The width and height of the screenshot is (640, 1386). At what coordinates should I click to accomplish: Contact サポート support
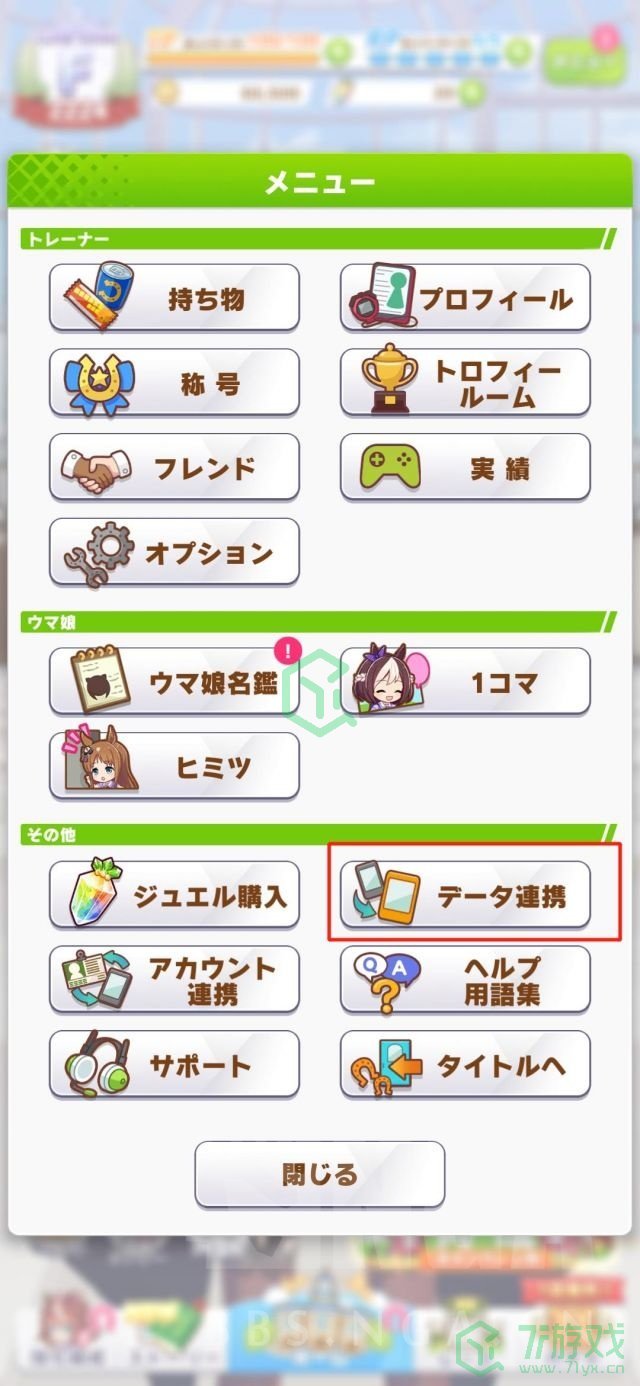click(x=174, y=1065)
